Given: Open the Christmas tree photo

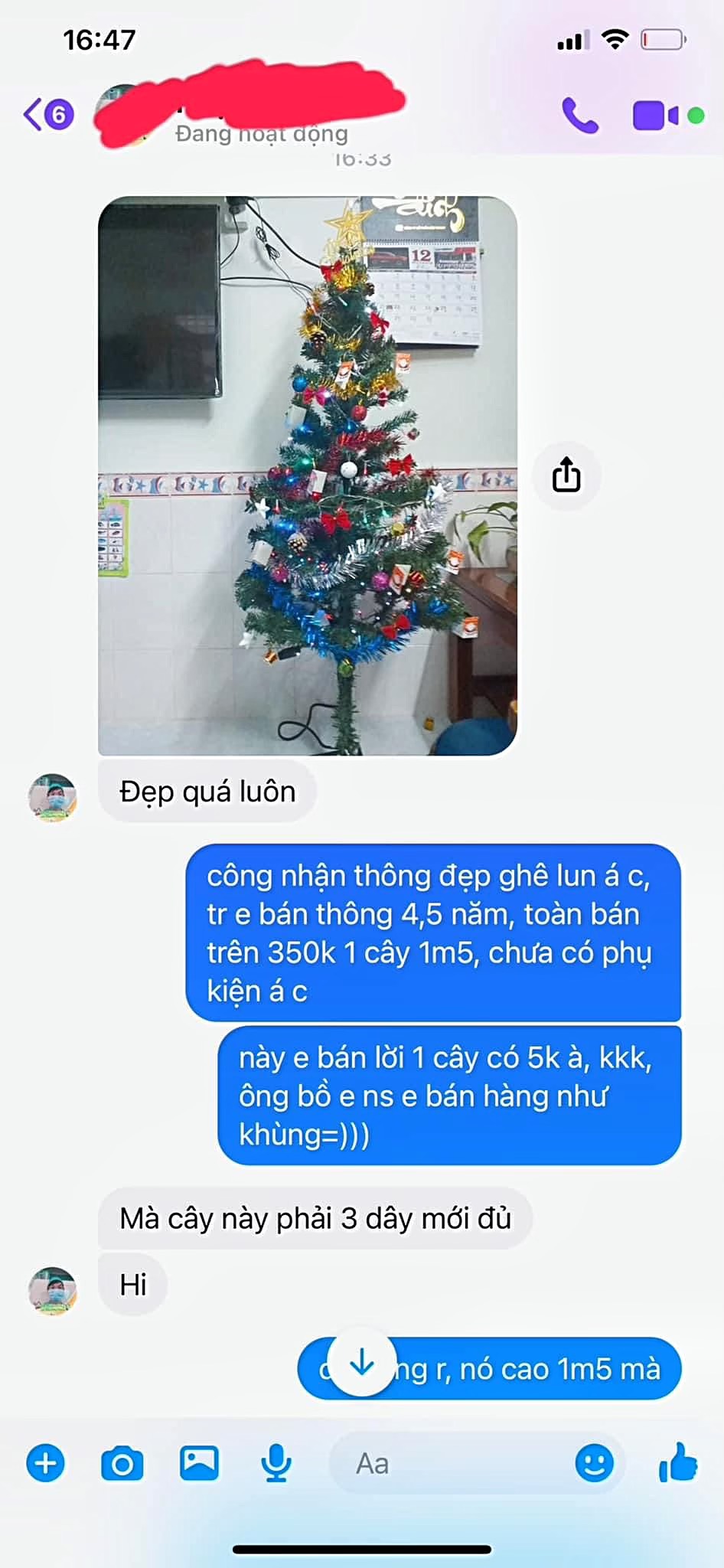Looking at the screenshot, I should point(308,475).
